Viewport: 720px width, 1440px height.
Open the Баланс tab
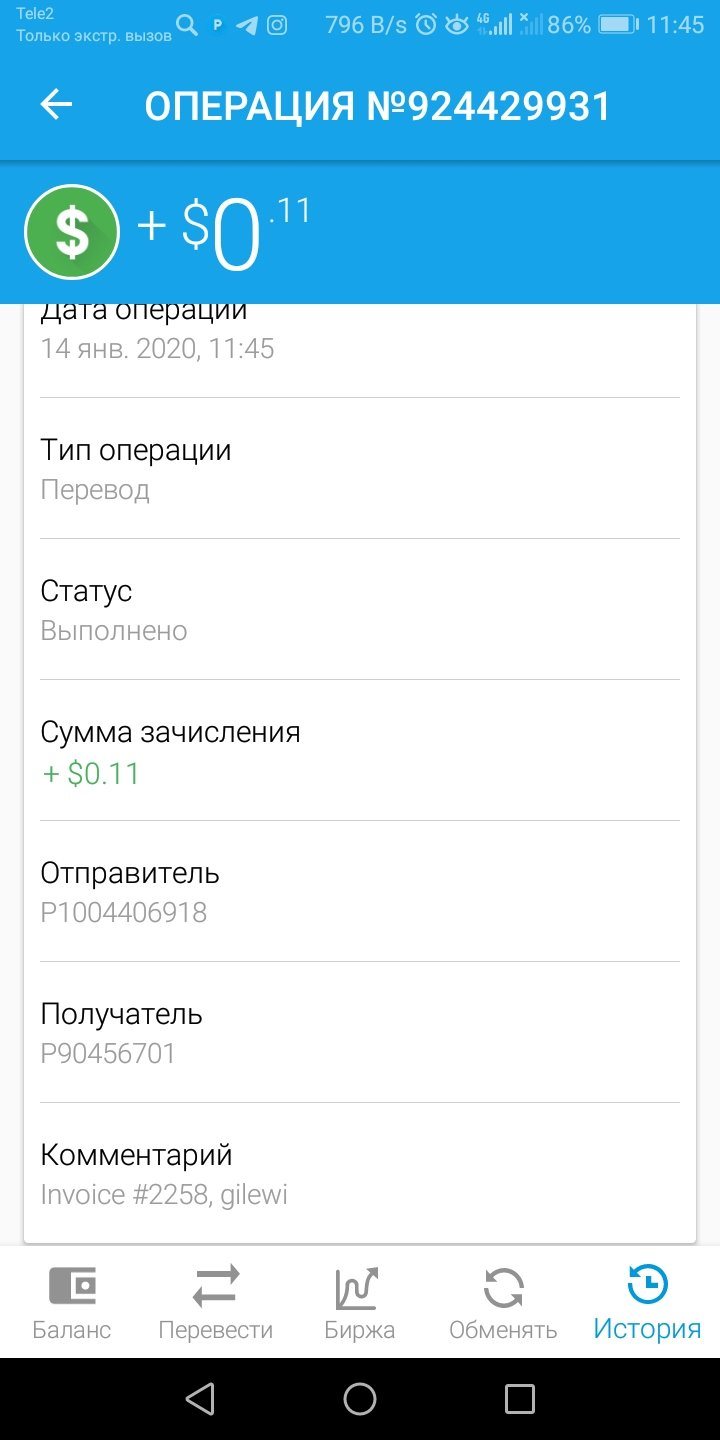click(72, 1302)
